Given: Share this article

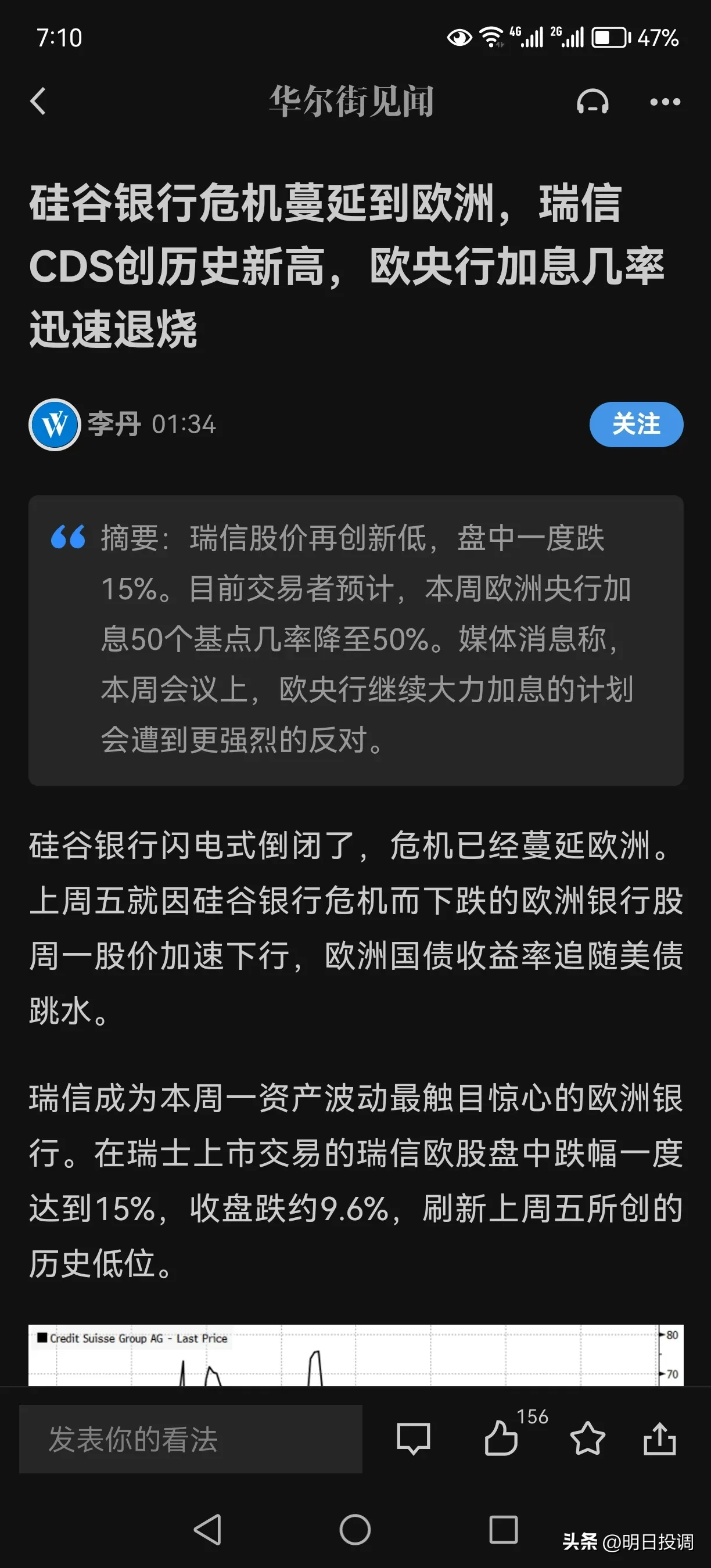Looking at the screenshot, I should [660, 1439].
